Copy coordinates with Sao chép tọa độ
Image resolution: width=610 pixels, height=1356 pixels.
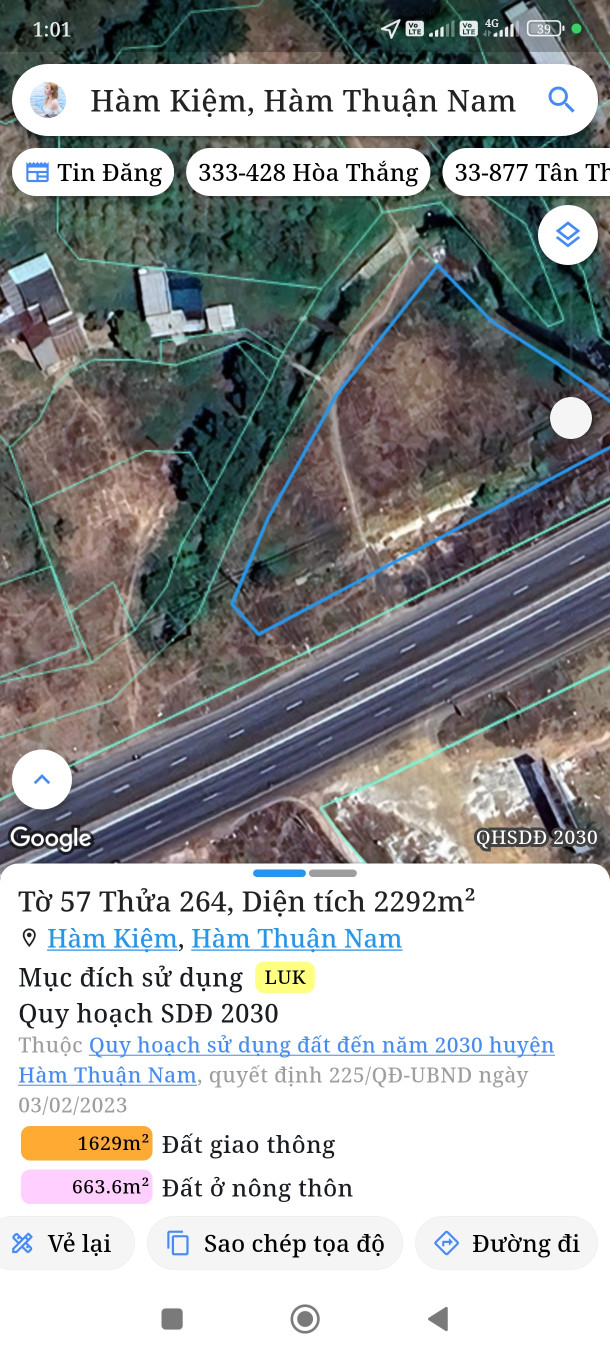pyautogui.click(x=275, y=1244)
